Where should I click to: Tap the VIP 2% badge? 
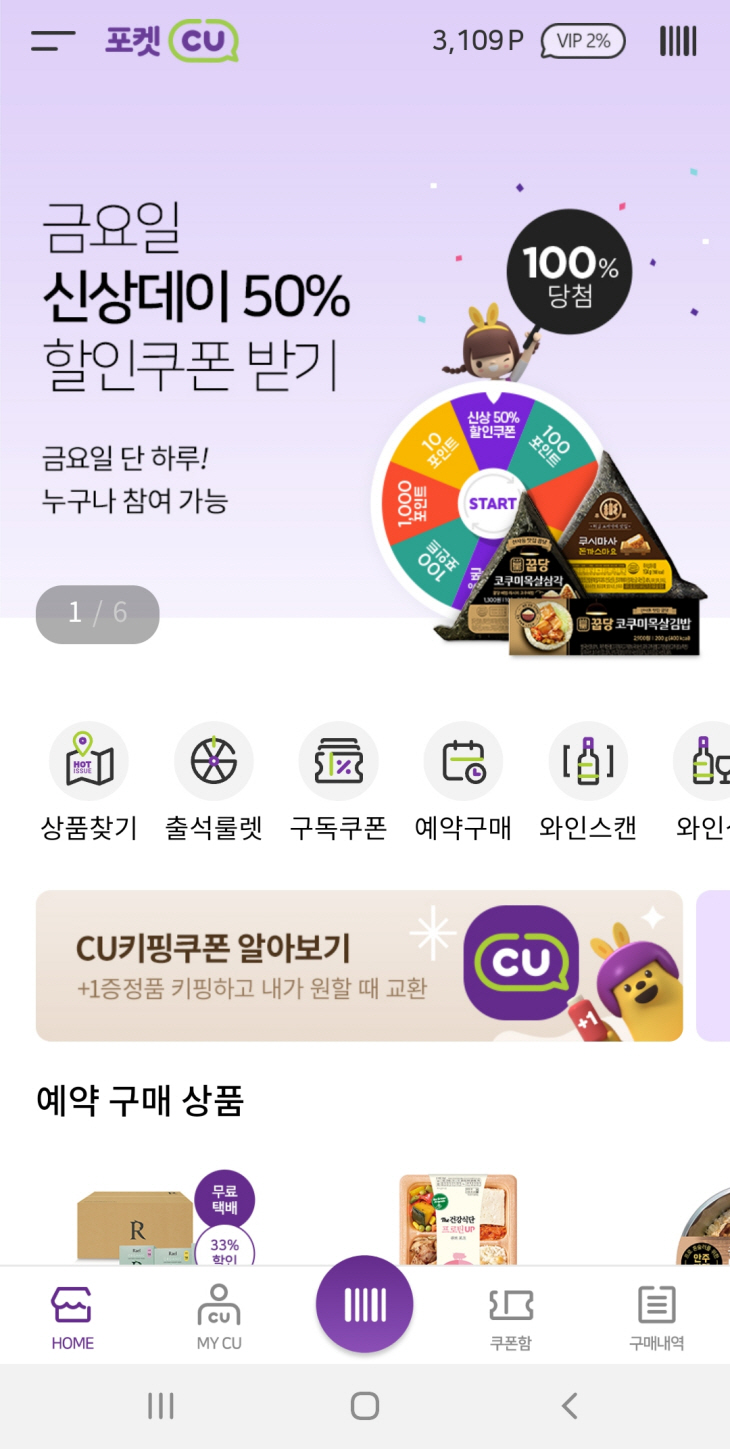click(x=582, y=40)
